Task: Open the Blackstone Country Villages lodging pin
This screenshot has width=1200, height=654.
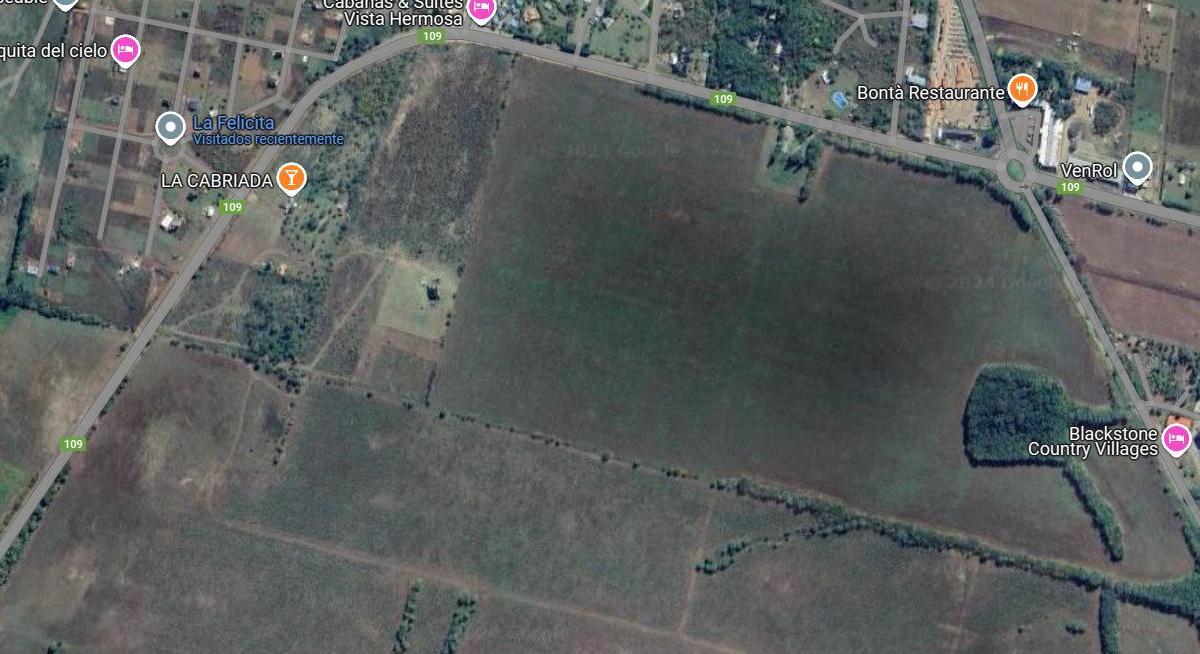Action: pos(1176,438)
